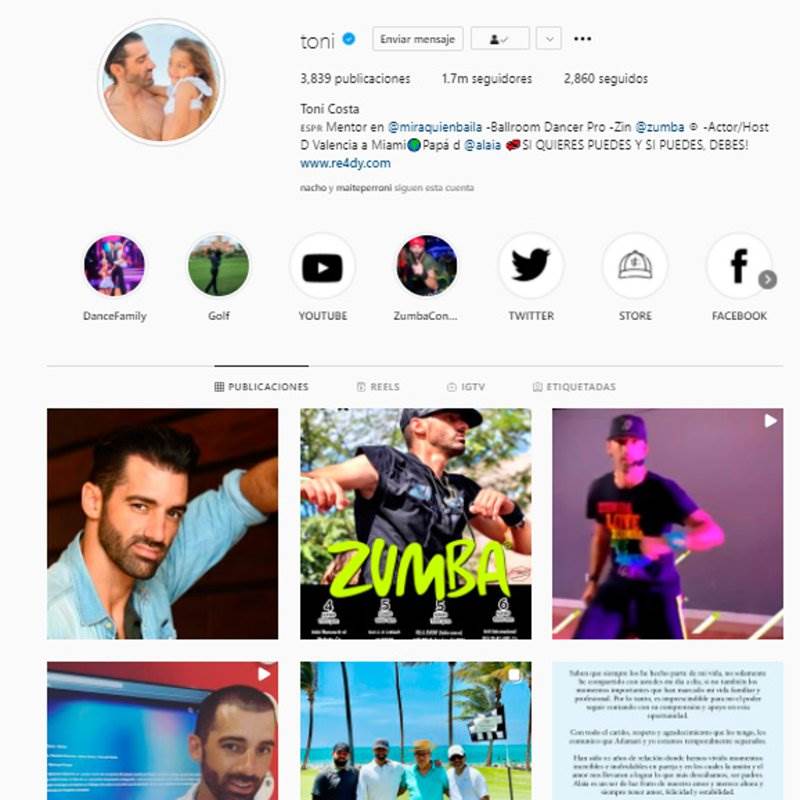View the 2,860 seguidos list
This screenshot has width=800, height=800.
coord(605,79)
